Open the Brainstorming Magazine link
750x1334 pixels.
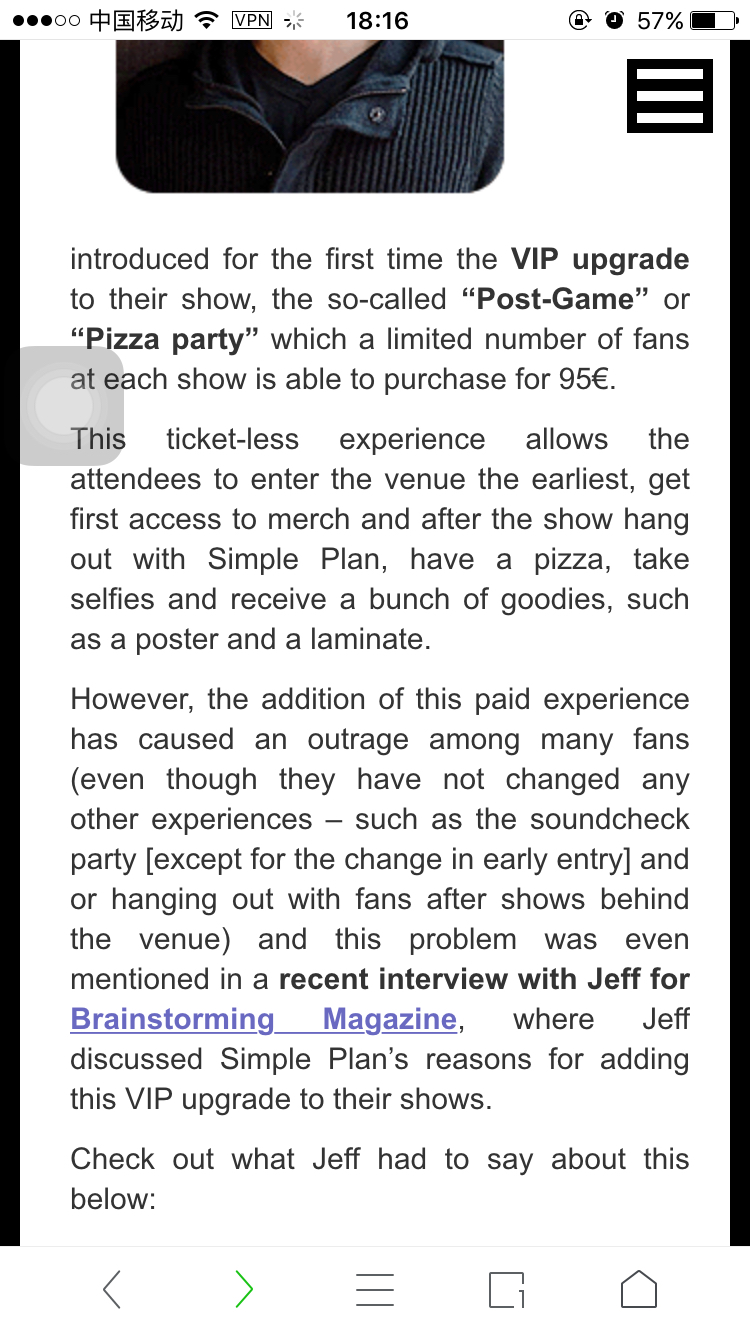click(x=263, y=1020)
